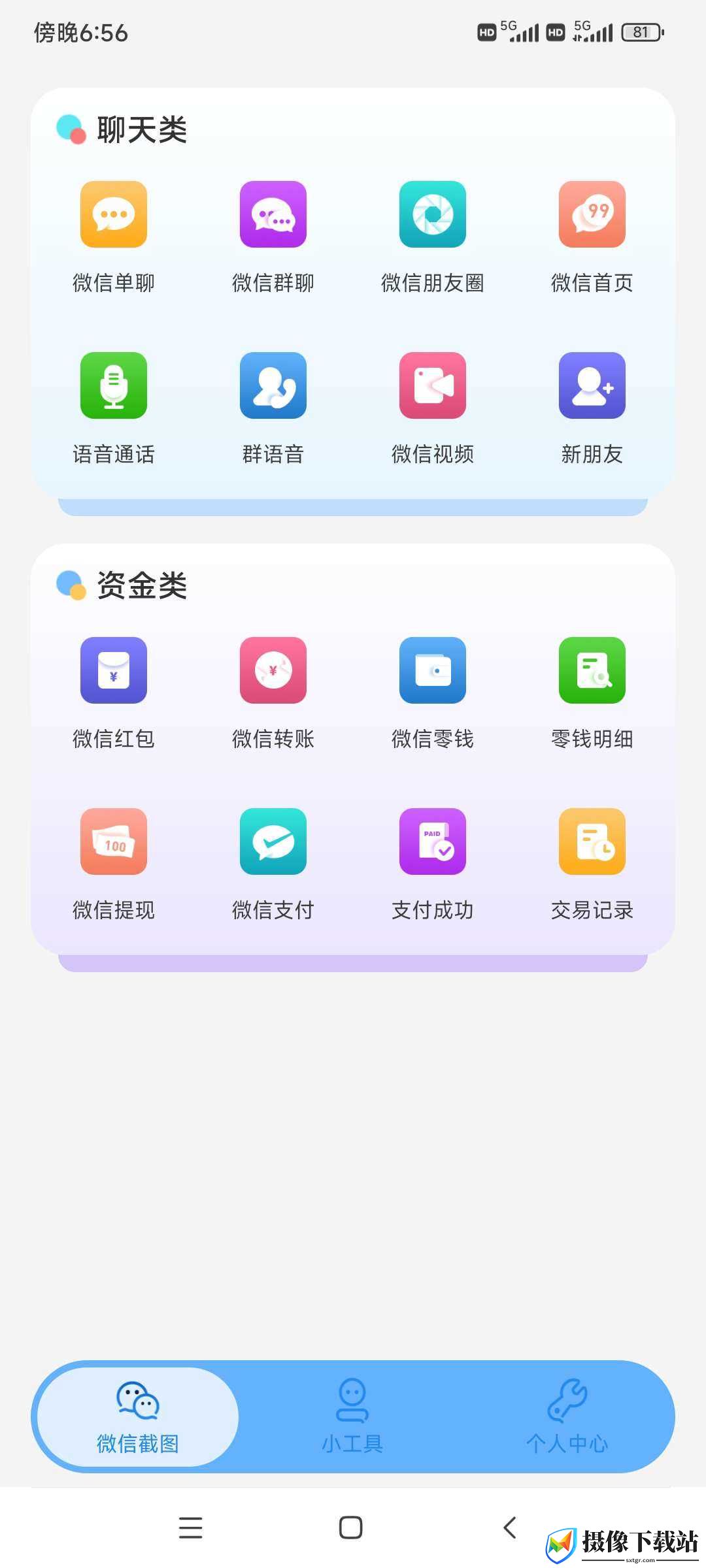Select the 微信截图 tab

coord(138,1416)
